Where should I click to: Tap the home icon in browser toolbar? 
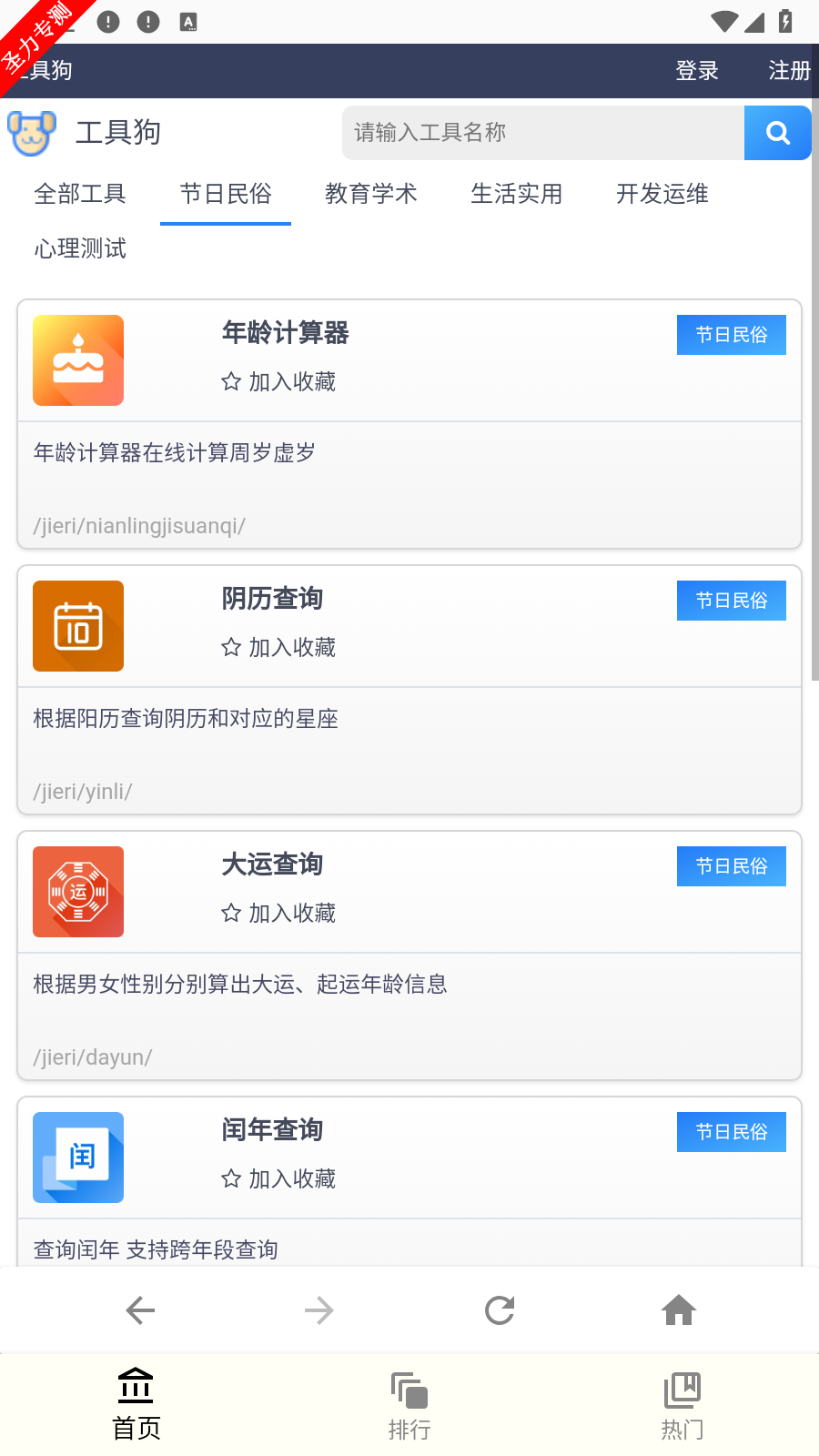pos(679,1310)
